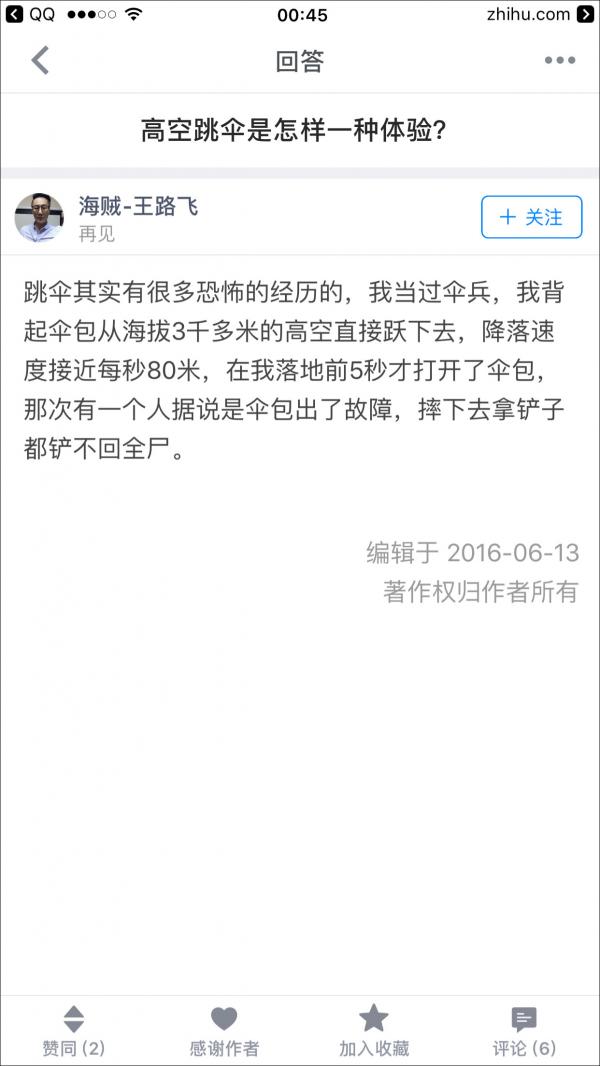Open the three-dot overflow menu
The image size is (600, 1066).
coord(559,61)
